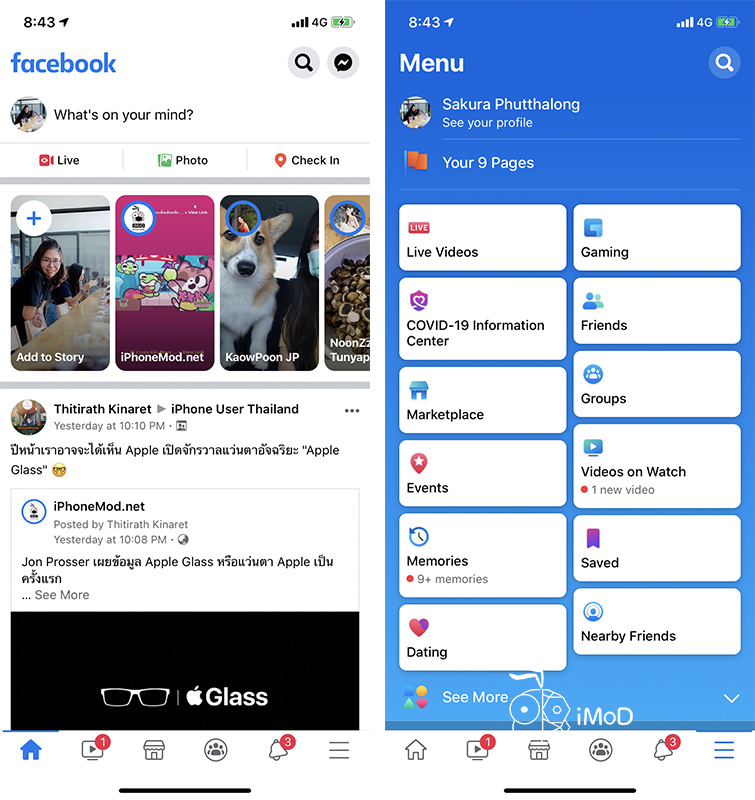The width and height of the screenshot is (755, 800).
Task: Open Your 9 Pages
Action: tap(488, 163)
